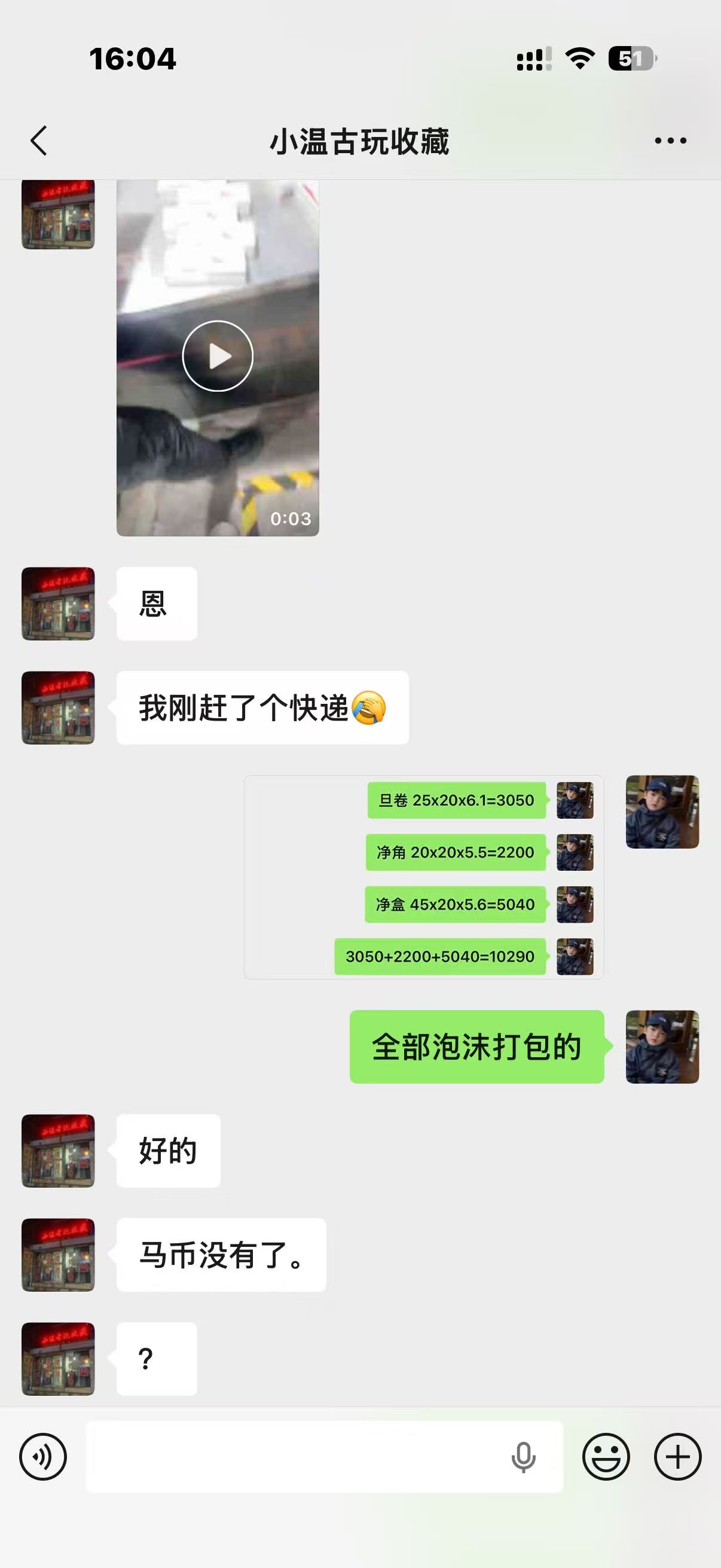The image size is (721, 1568).
Task: Play the 0:03 video message
Action: [x=218, y=356]
